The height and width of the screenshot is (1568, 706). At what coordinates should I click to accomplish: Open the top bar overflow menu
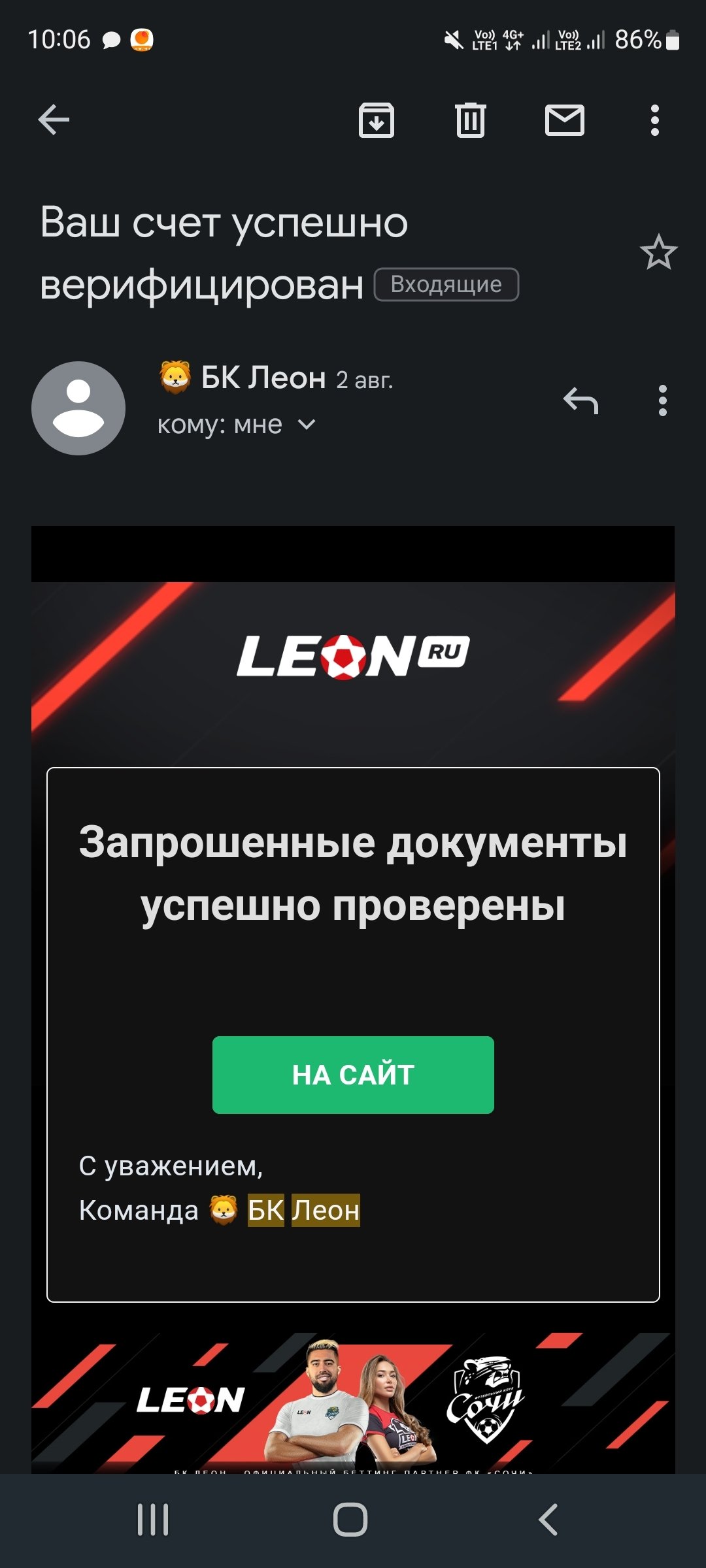click(x=654, y=120)
